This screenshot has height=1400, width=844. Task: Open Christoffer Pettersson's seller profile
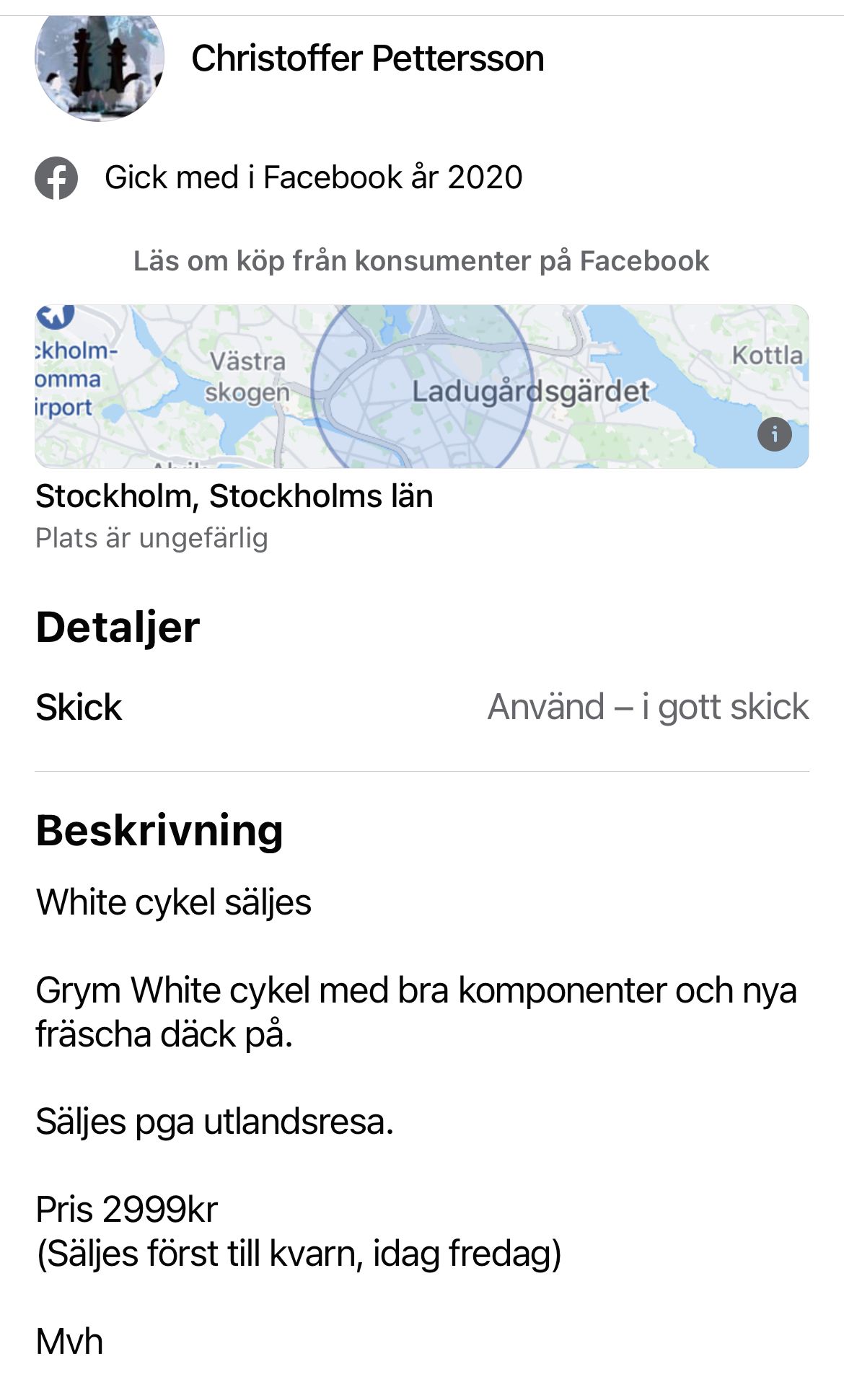pos(366,59)
